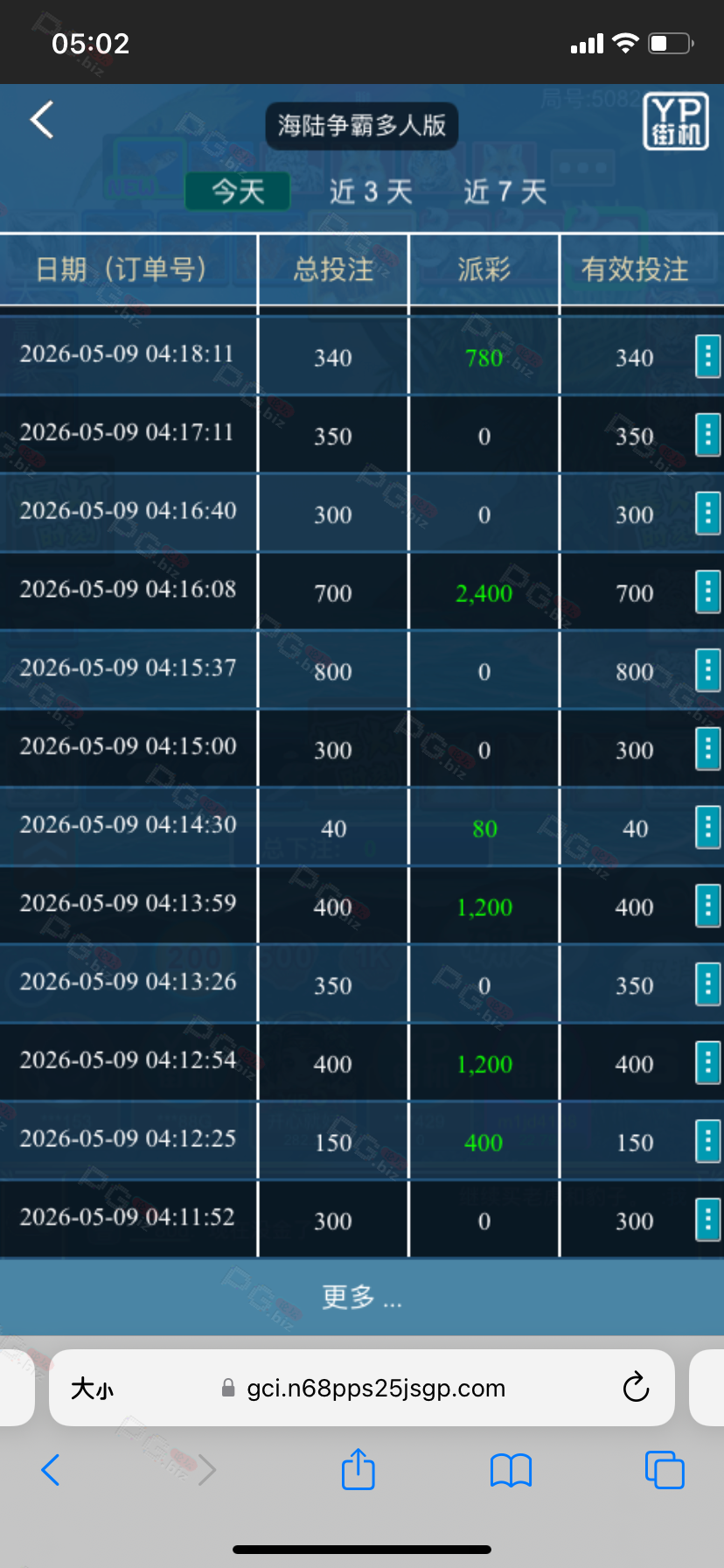Open the YP 街机 logo button
The image size is (724, 1568).
[676, 121]
